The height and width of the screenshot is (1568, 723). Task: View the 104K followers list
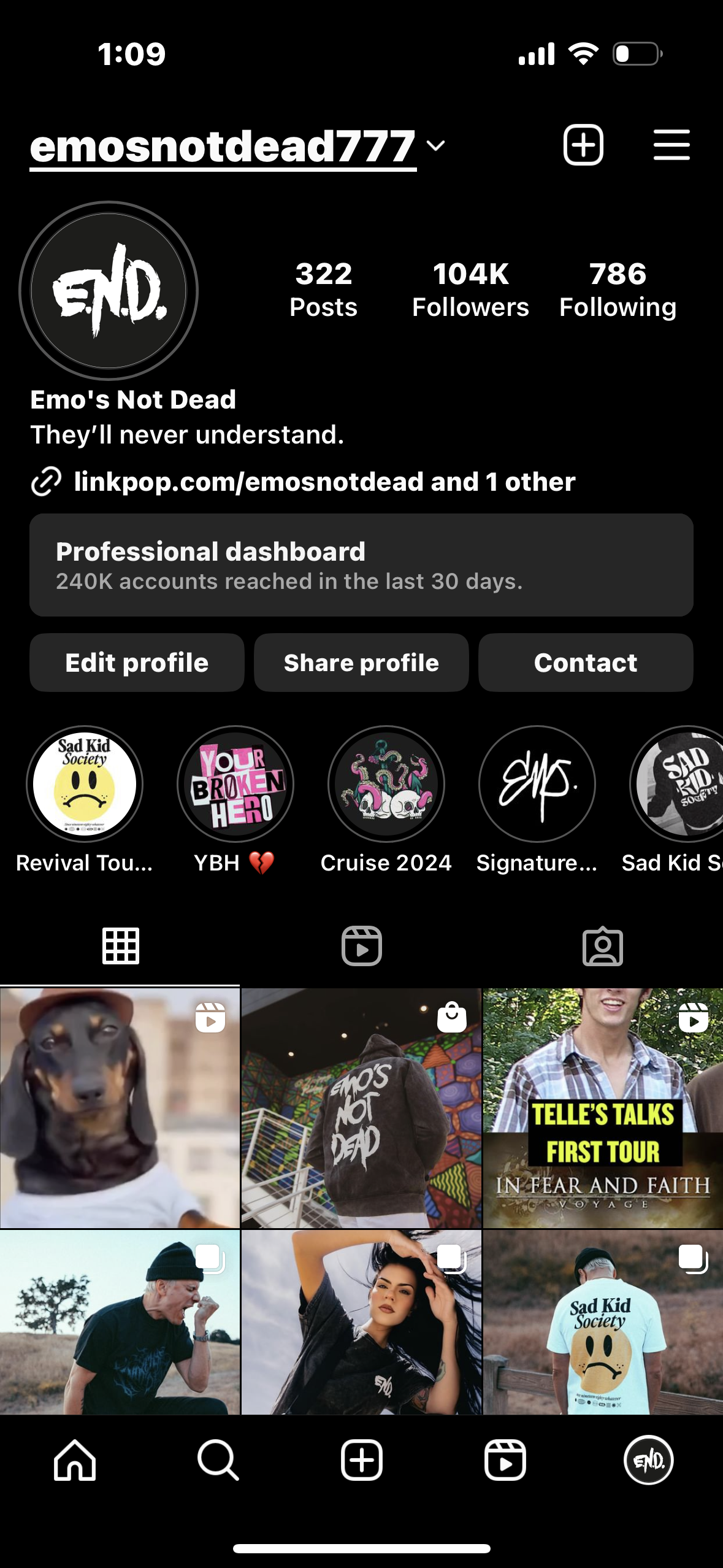click(x=470, y=290)
